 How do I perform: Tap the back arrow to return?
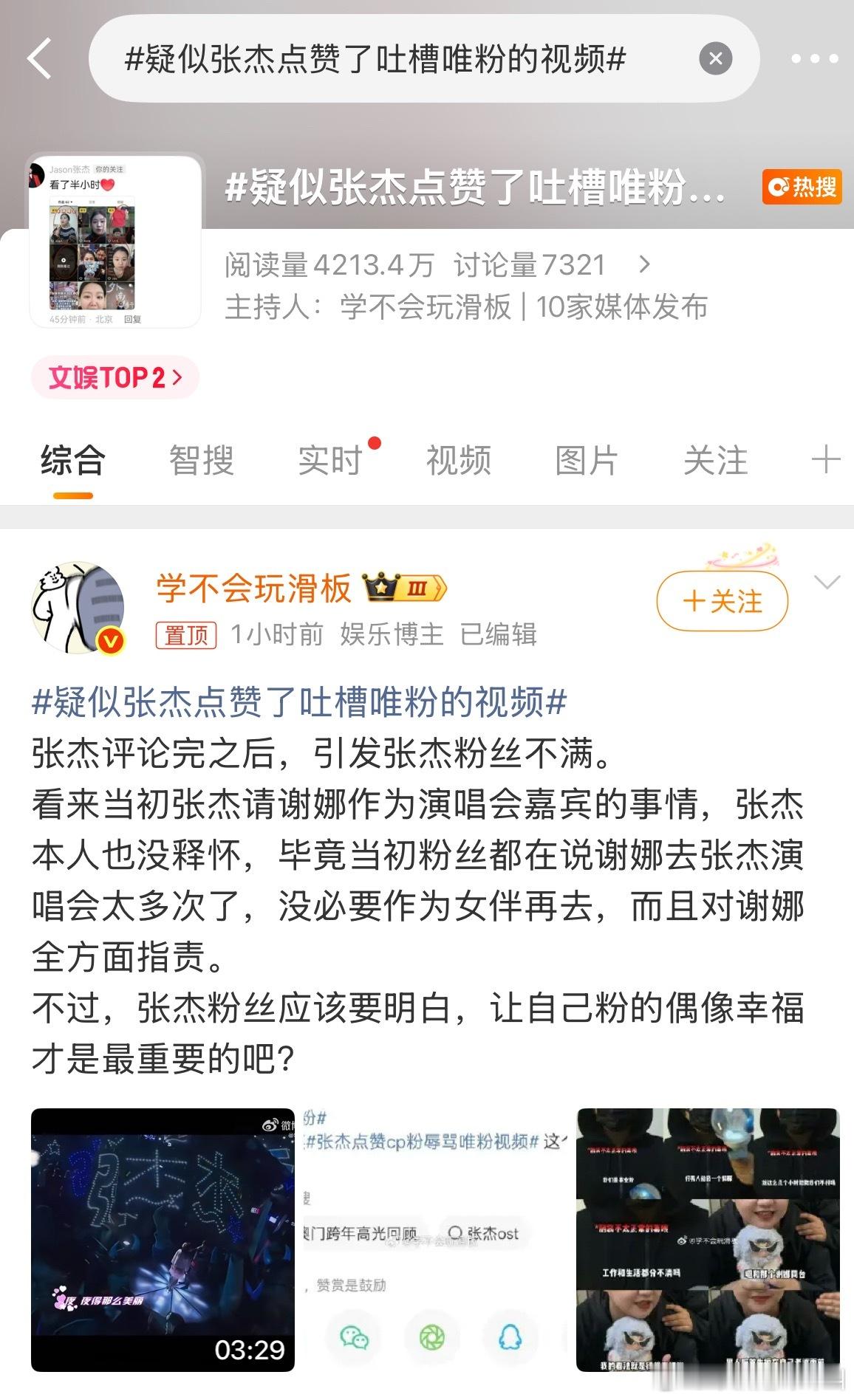point(41,59)
